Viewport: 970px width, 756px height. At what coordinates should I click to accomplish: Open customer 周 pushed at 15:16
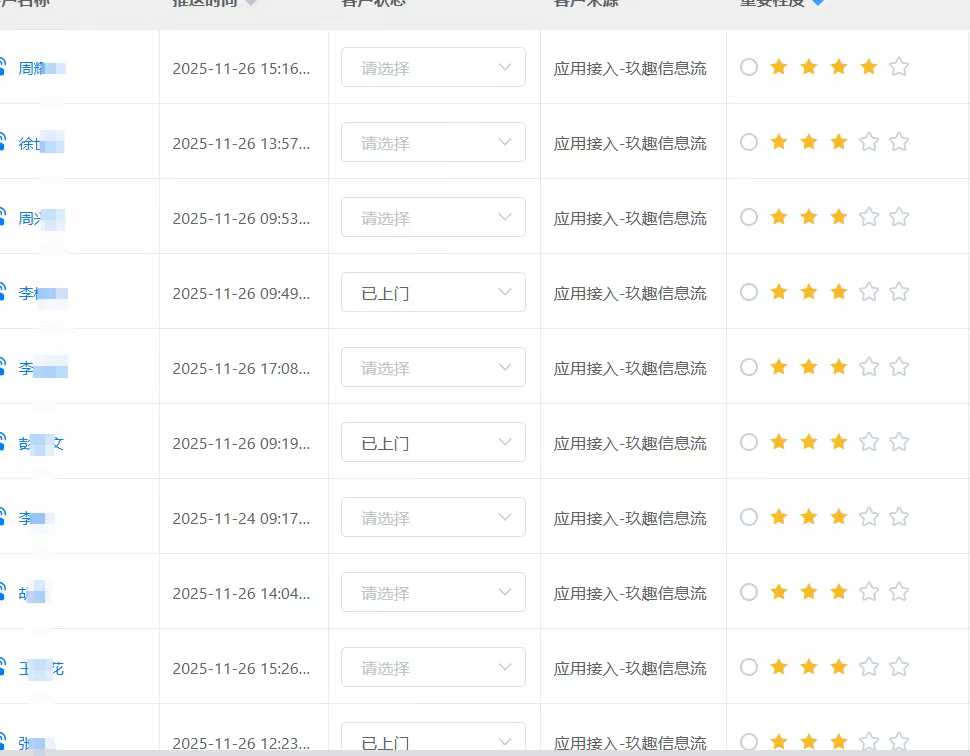40,68
